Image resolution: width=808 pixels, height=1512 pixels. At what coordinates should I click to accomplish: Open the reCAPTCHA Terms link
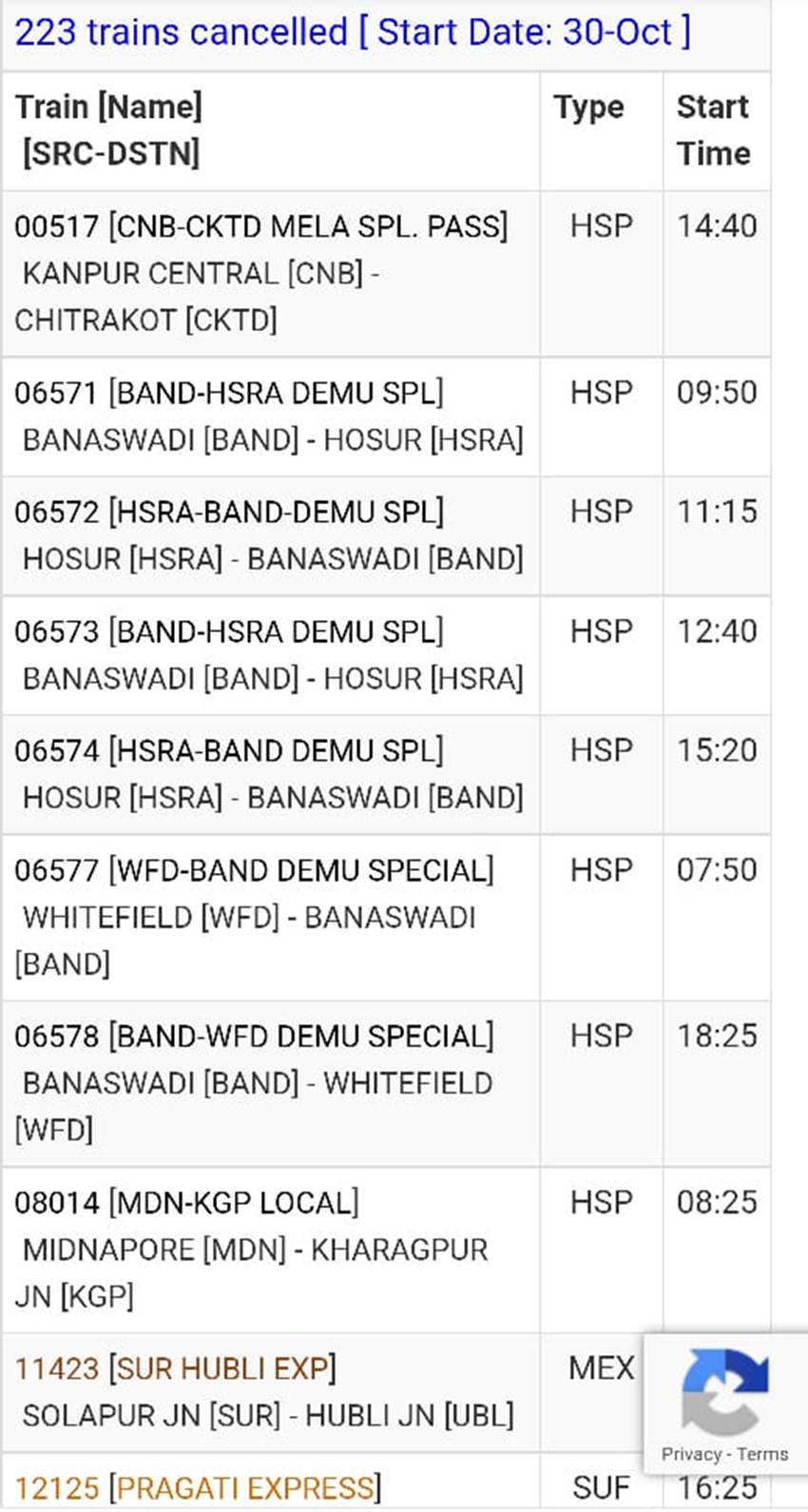[x=762, y=1454]
